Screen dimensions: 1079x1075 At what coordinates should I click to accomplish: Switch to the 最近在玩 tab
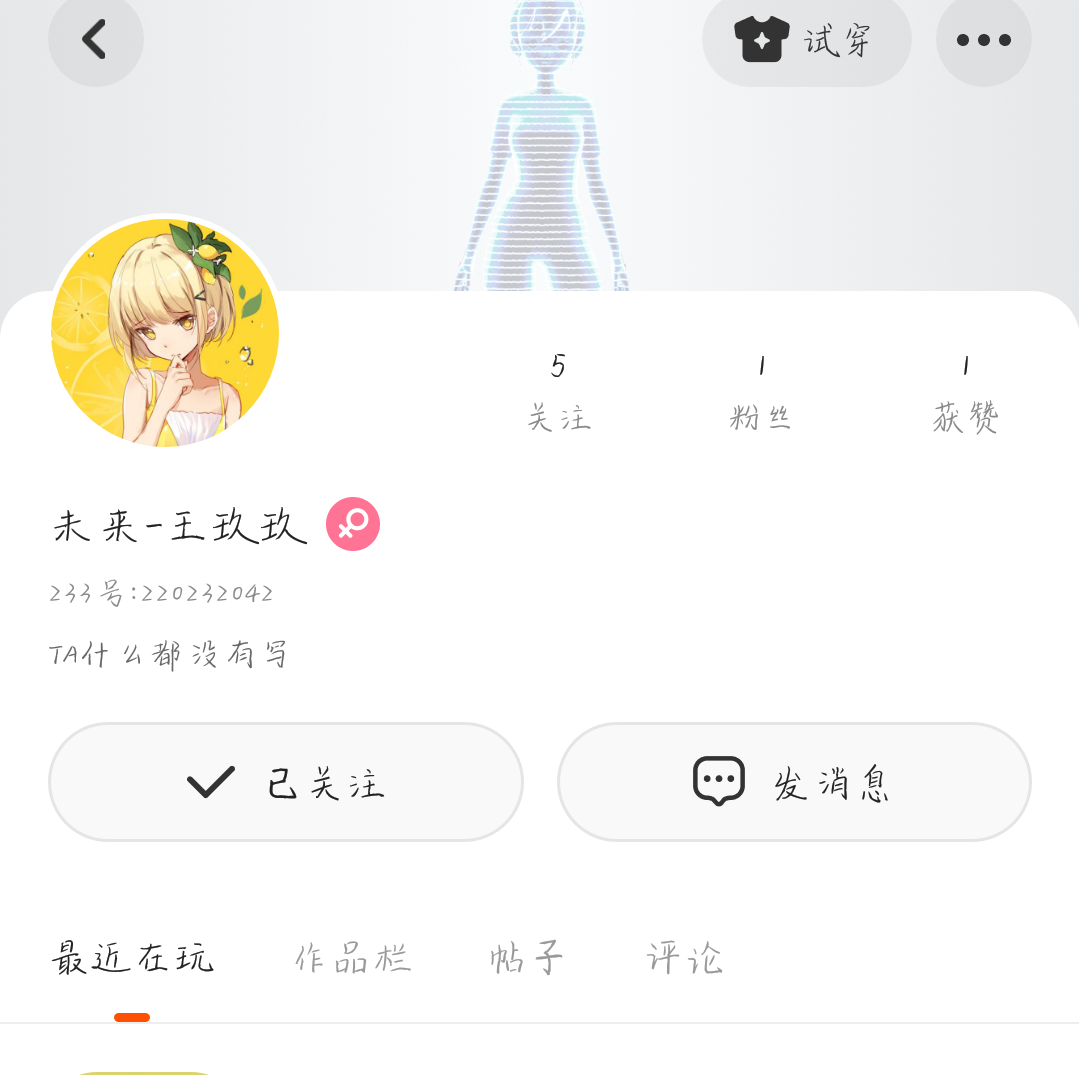click(x=133, y=958)
